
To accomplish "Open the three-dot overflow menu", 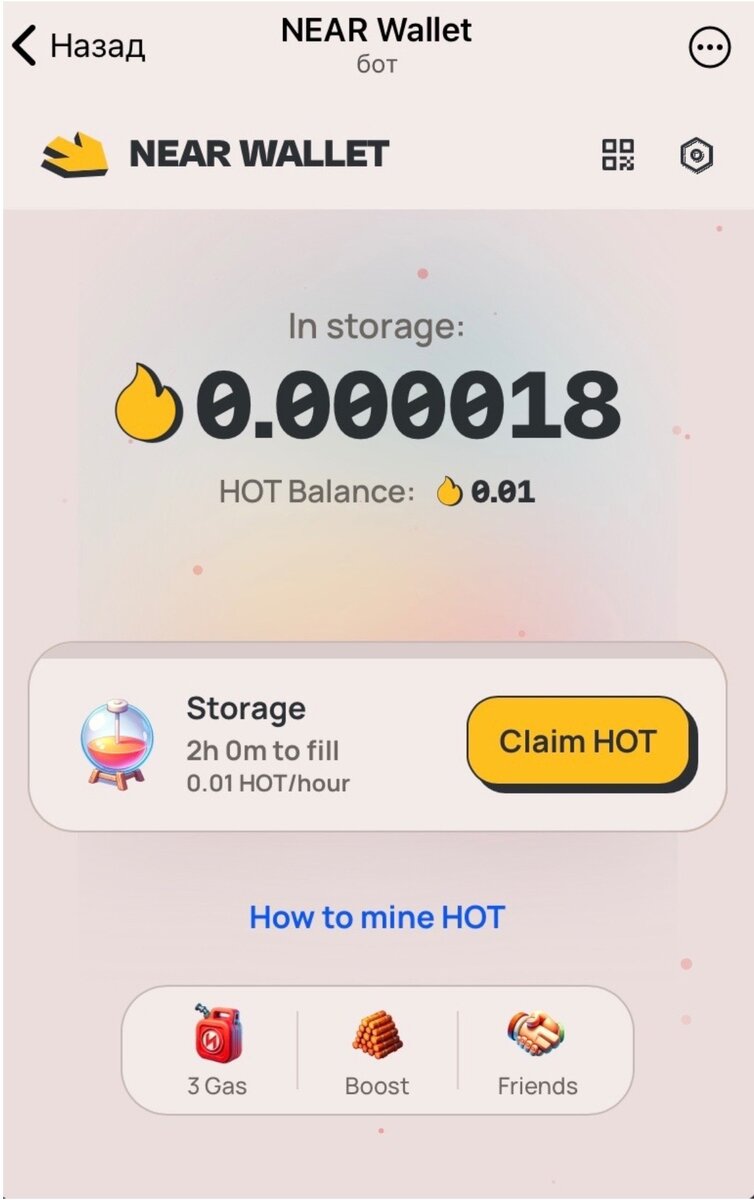I will [x=709, y=47].
